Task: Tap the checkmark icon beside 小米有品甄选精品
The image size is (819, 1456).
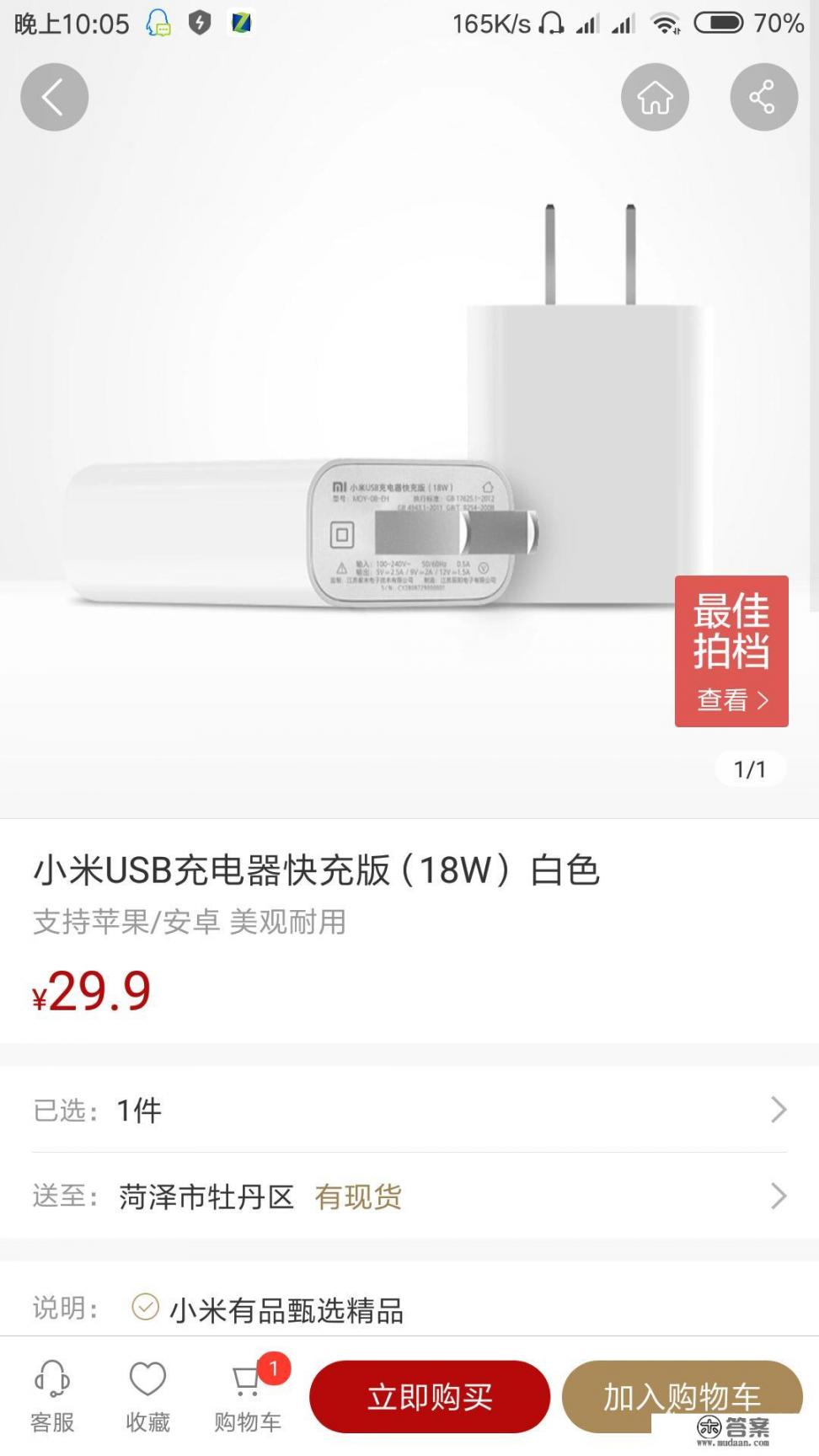Action: (x=145, y=1309)
